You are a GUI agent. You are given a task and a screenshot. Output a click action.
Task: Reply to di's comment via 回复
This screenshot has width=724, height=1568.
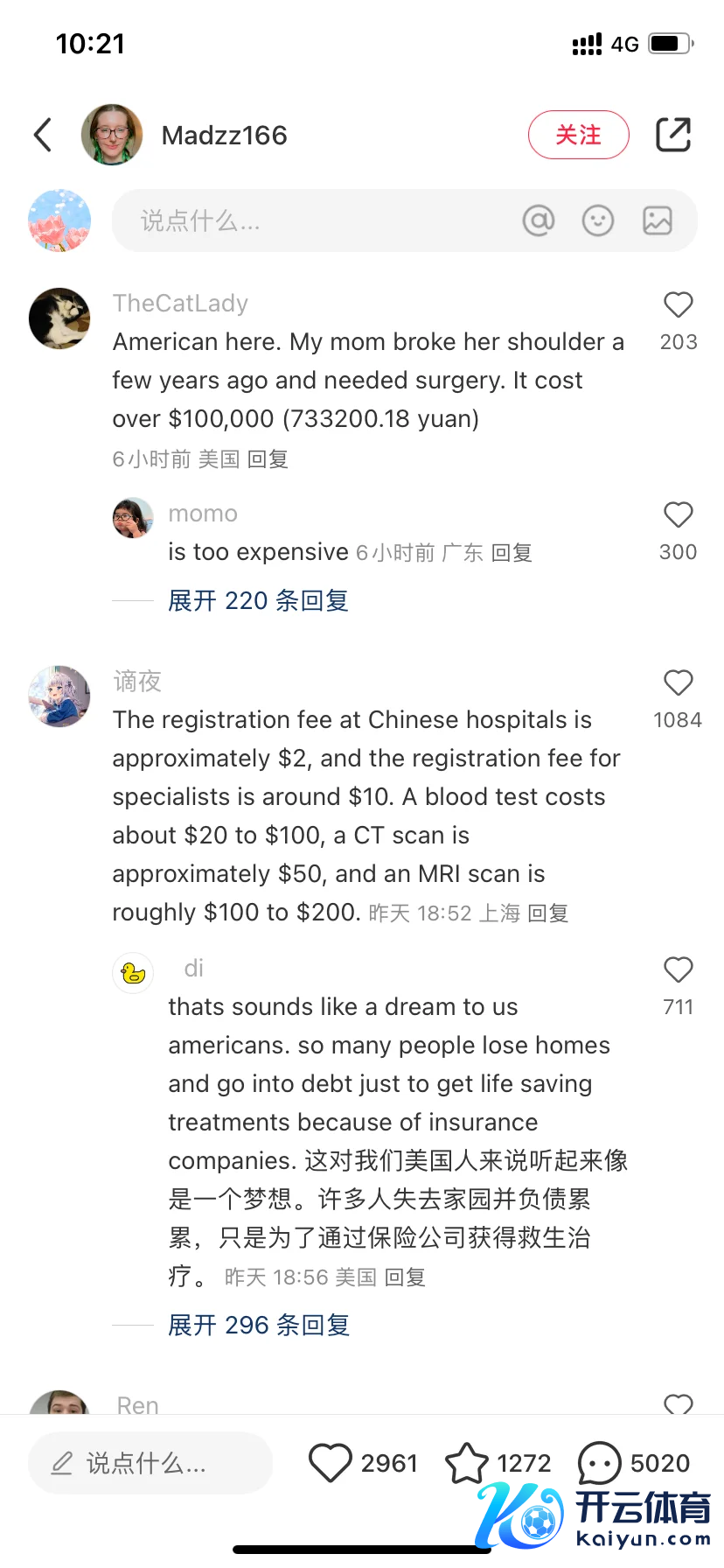405,1277
